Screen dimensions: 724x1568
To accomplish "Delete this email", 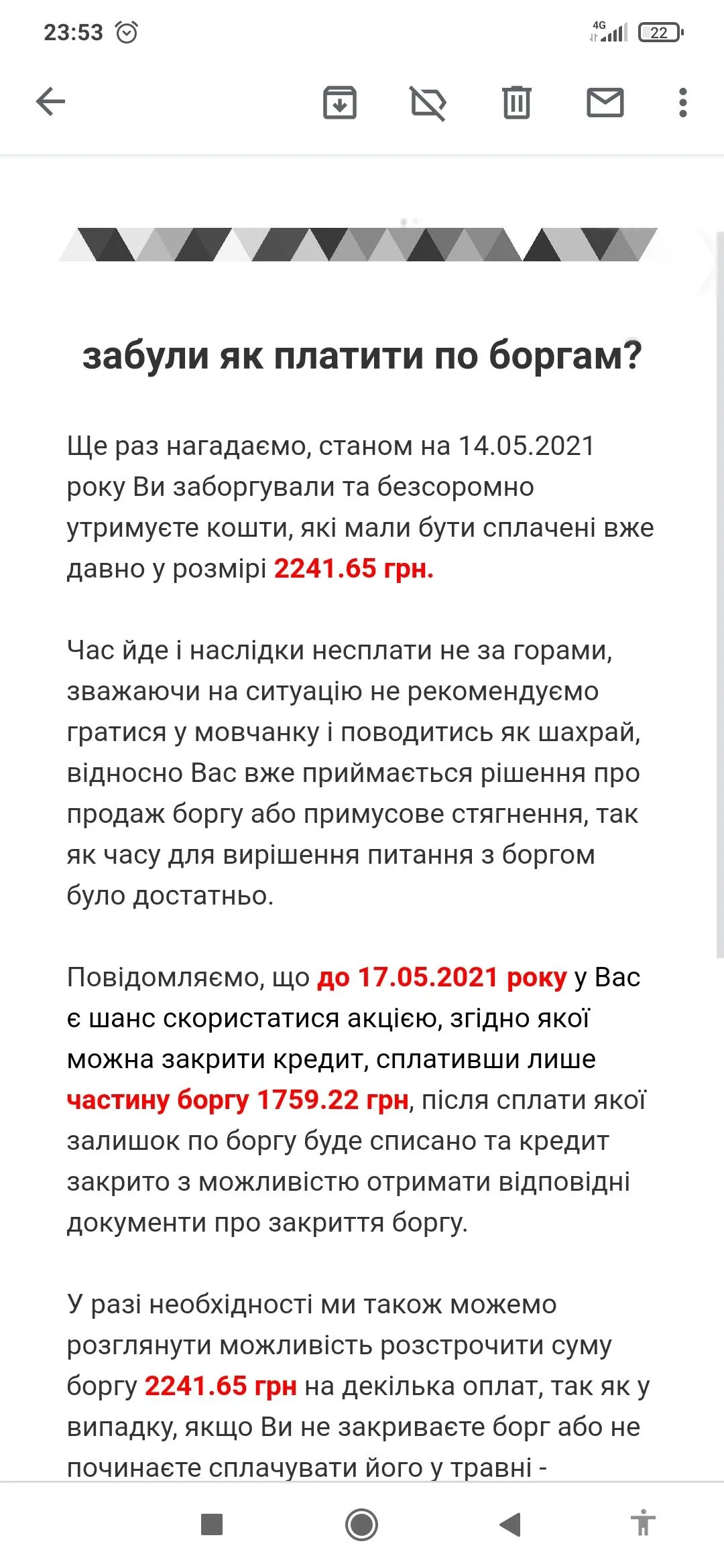I will click(516, 103).
